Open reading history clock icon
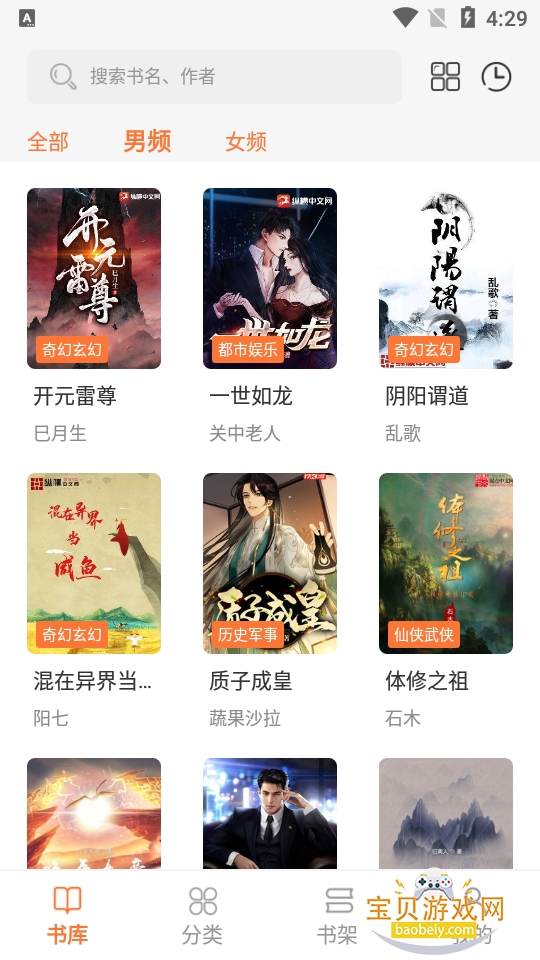This screenshot has width=540, height=960. (x=496, y=77)
